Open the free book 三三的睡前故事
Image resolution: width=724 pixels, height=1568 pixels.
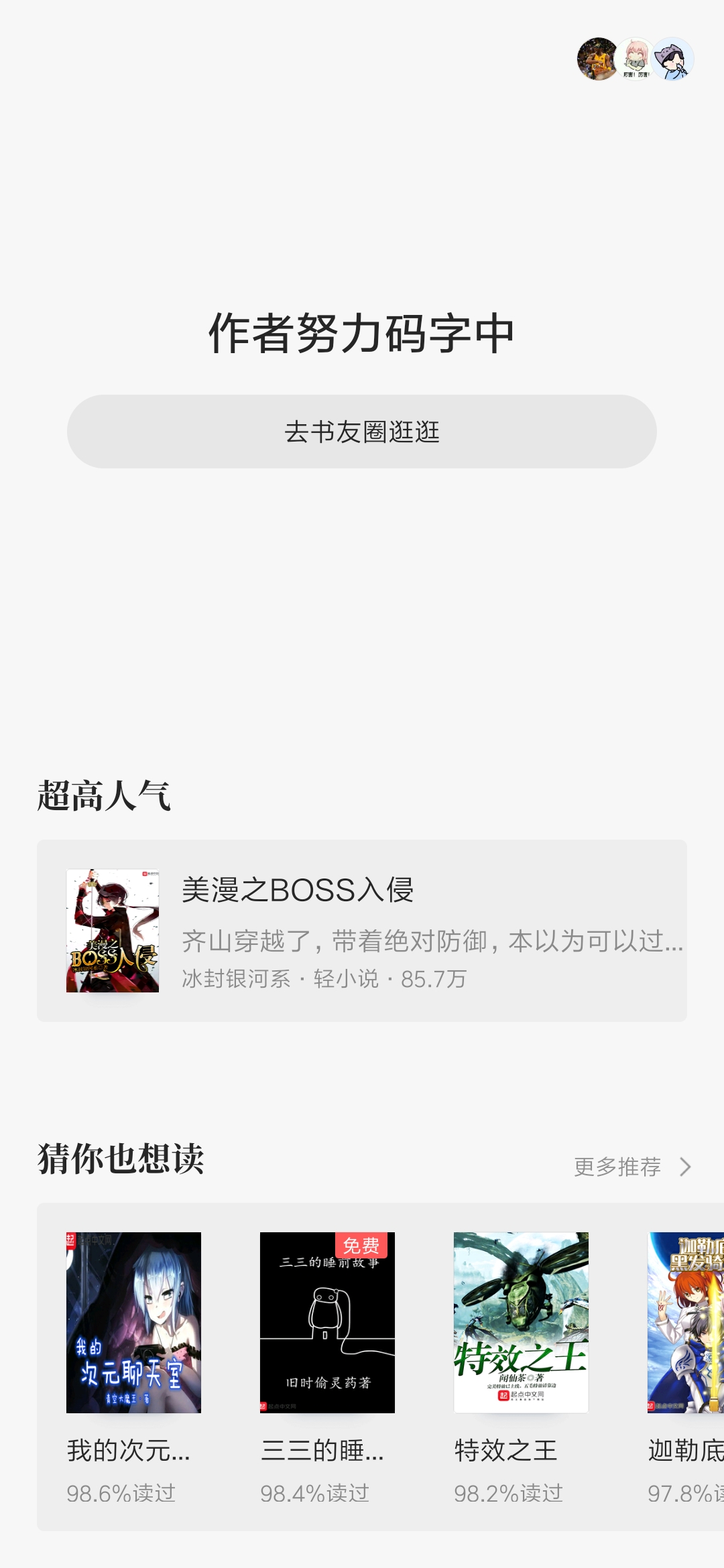point(327,1367)
